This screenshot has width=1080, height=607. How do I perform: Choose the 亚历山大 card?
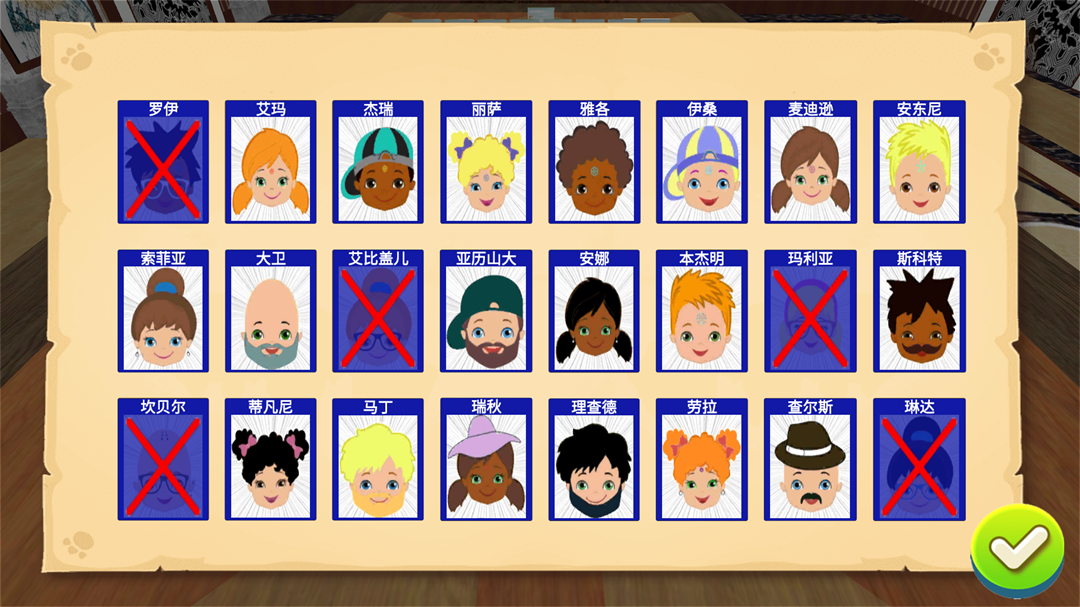(486, 311)
